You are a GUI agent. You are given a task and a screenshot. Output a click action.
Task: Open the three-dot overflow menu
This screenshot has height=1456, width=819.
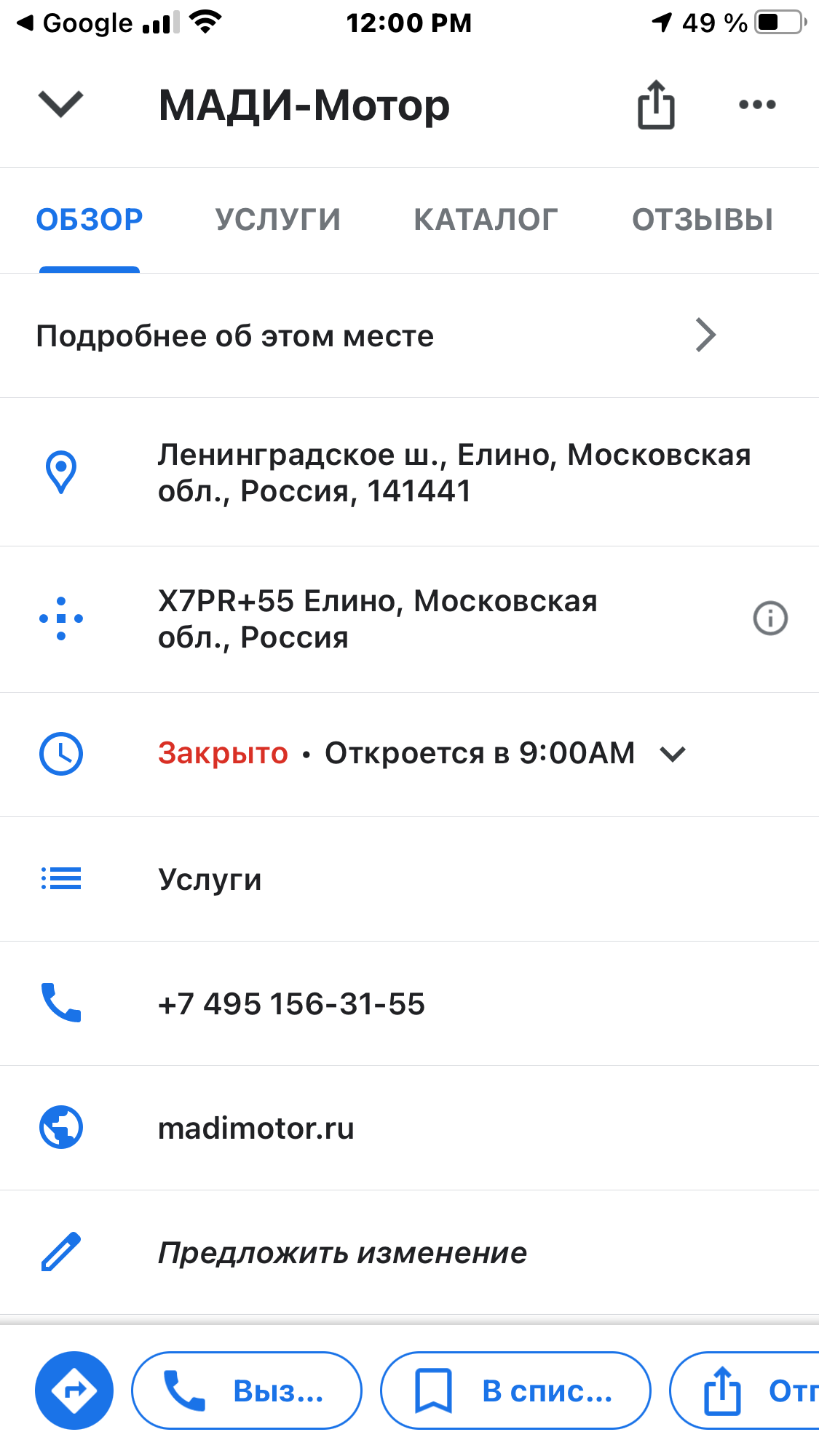tap(757, 105)
